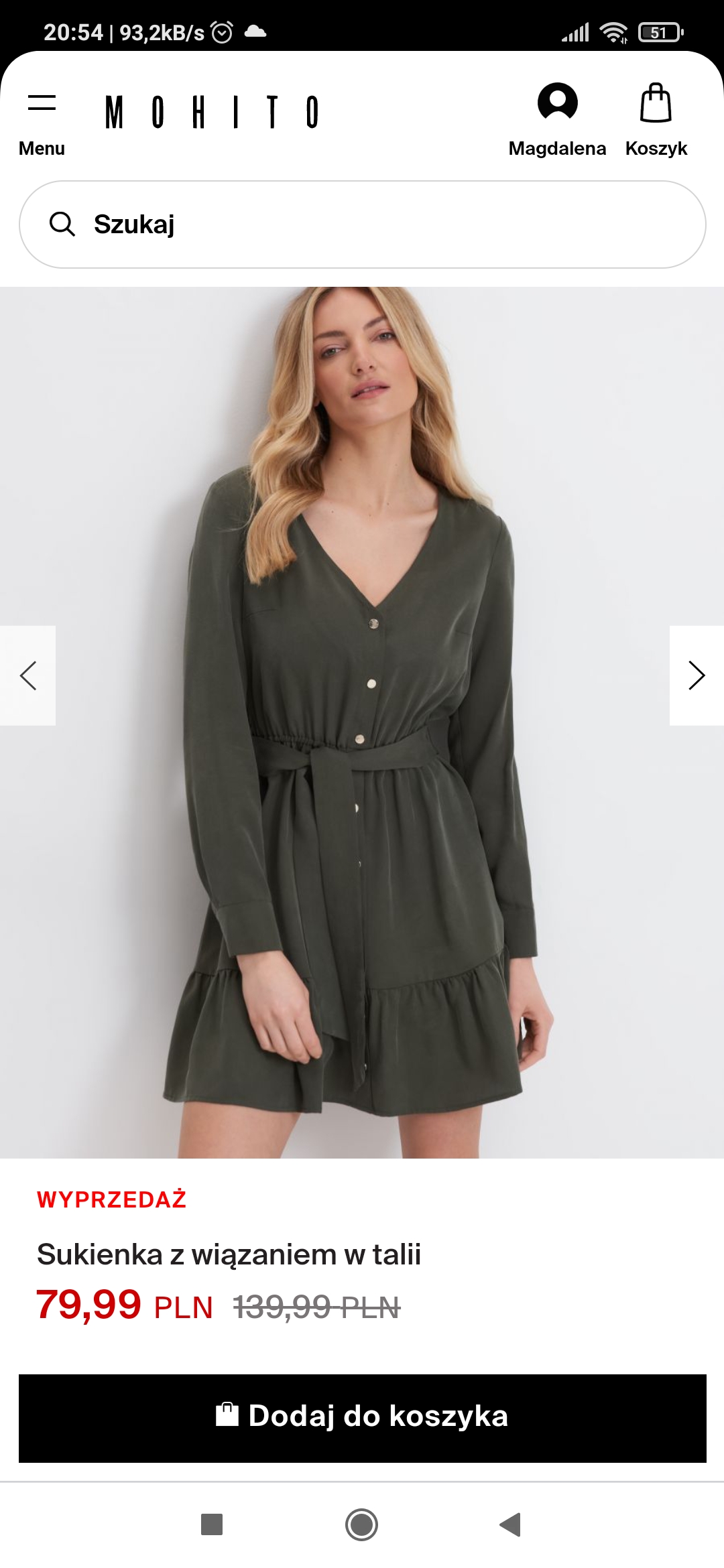Show the previous product photo
Viewport: 724px width, 1568px height.
(28, 675)
